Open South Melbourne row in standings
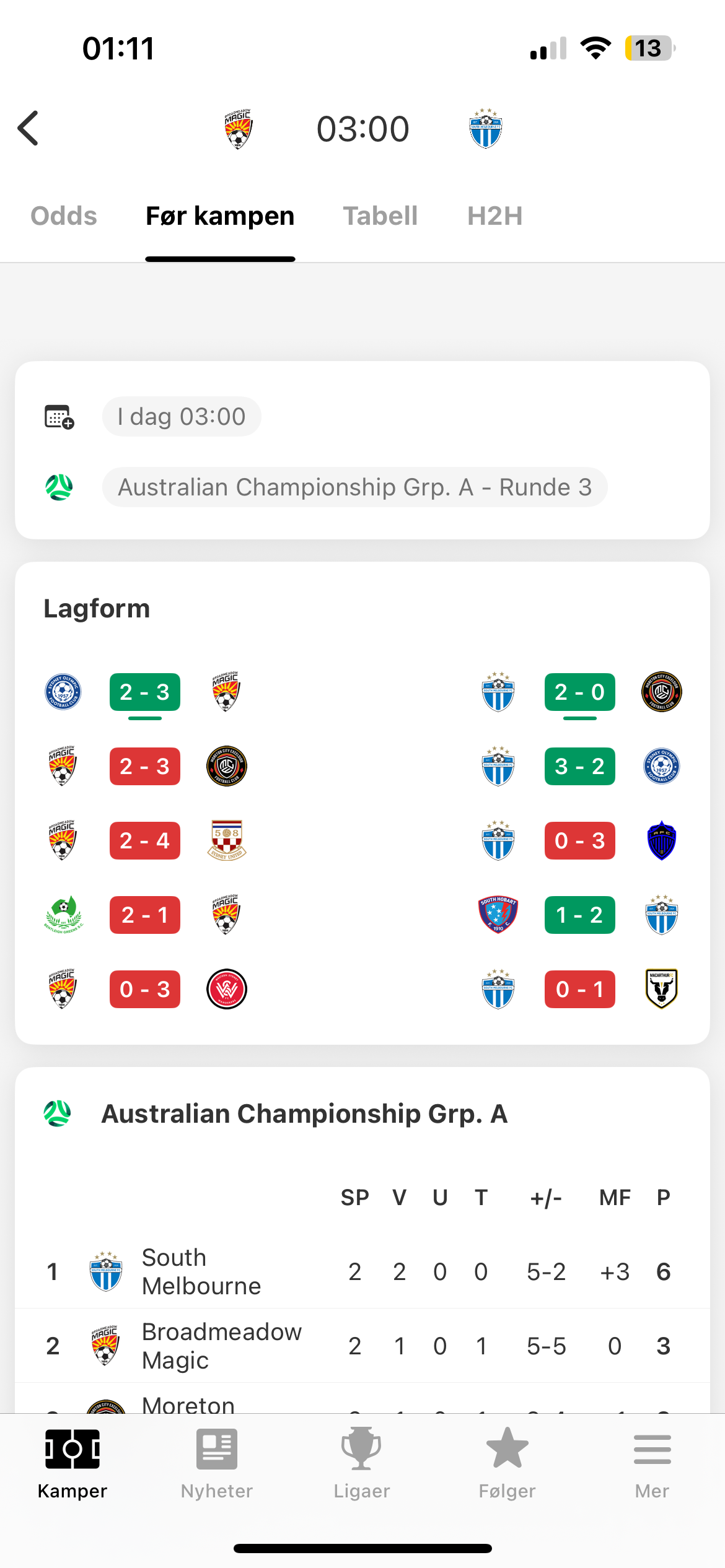Image resolution: width=725 pixels, height=1568 pixels. 362,1271
